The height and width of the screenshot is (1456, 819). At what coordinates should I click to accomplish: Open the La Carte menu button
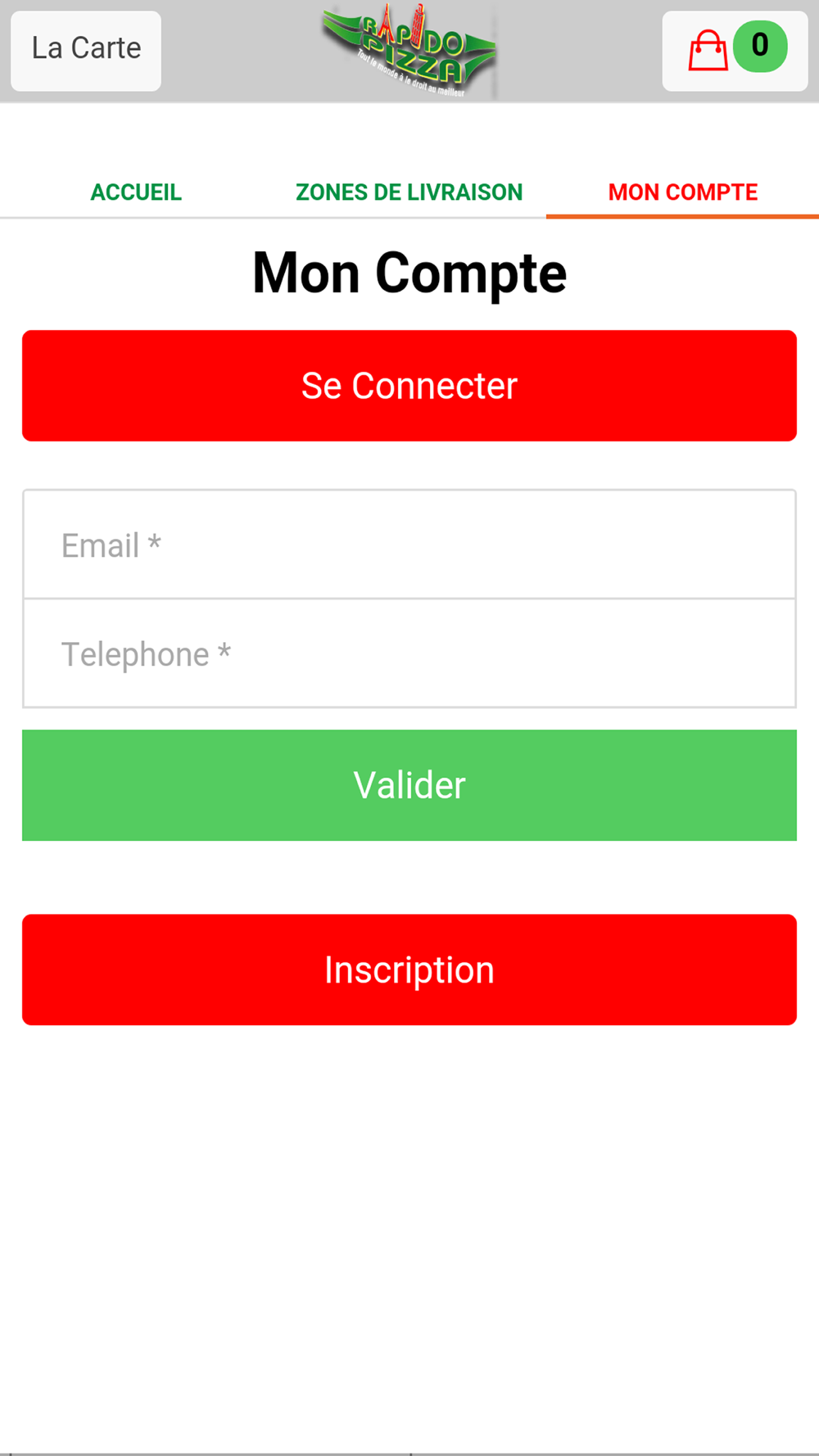click(x=86, y=51)
